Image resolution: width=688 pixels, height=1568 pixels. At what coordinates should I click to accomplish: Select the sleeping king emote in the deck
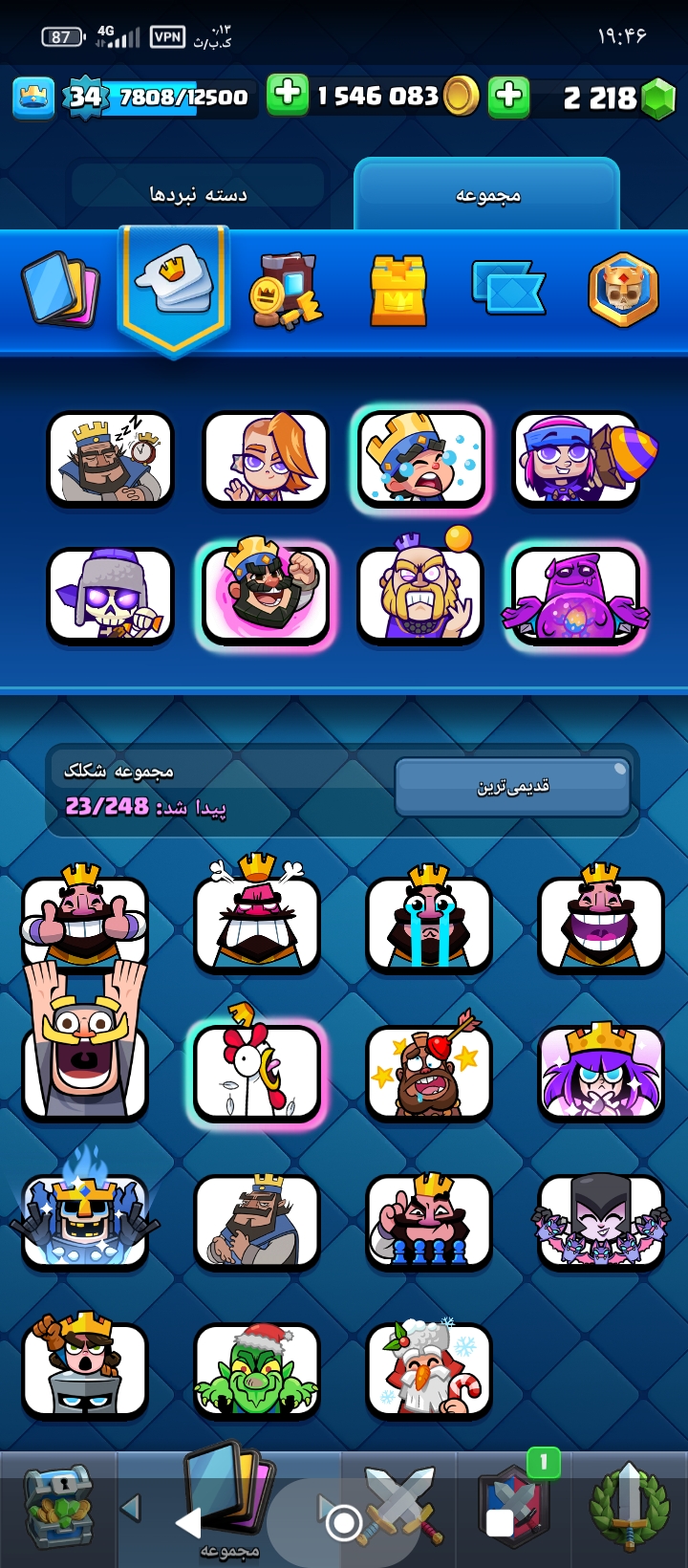tap(111, 458)
